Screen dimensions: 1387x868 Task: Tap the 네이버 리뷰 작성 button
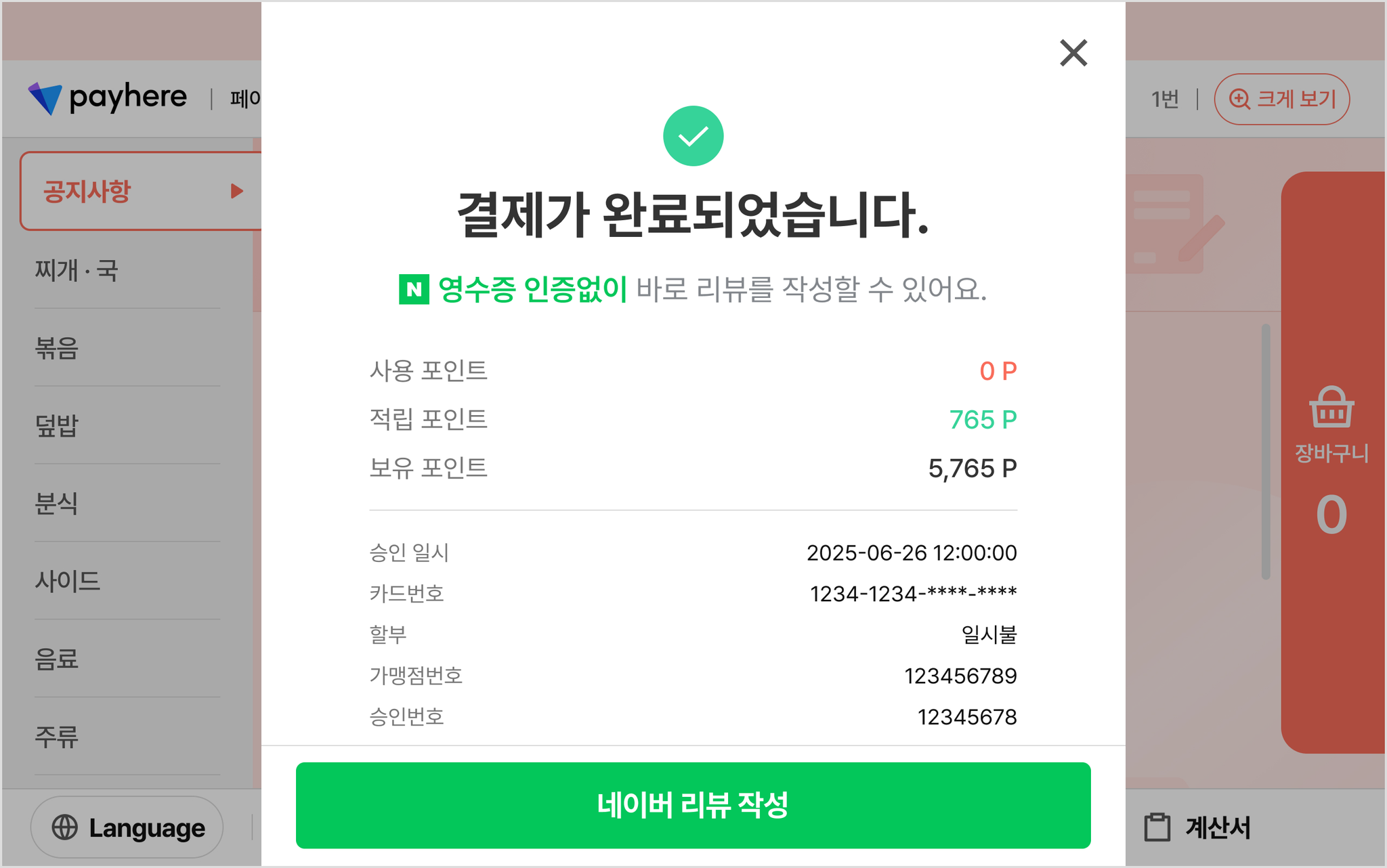[x=693, y=805]
